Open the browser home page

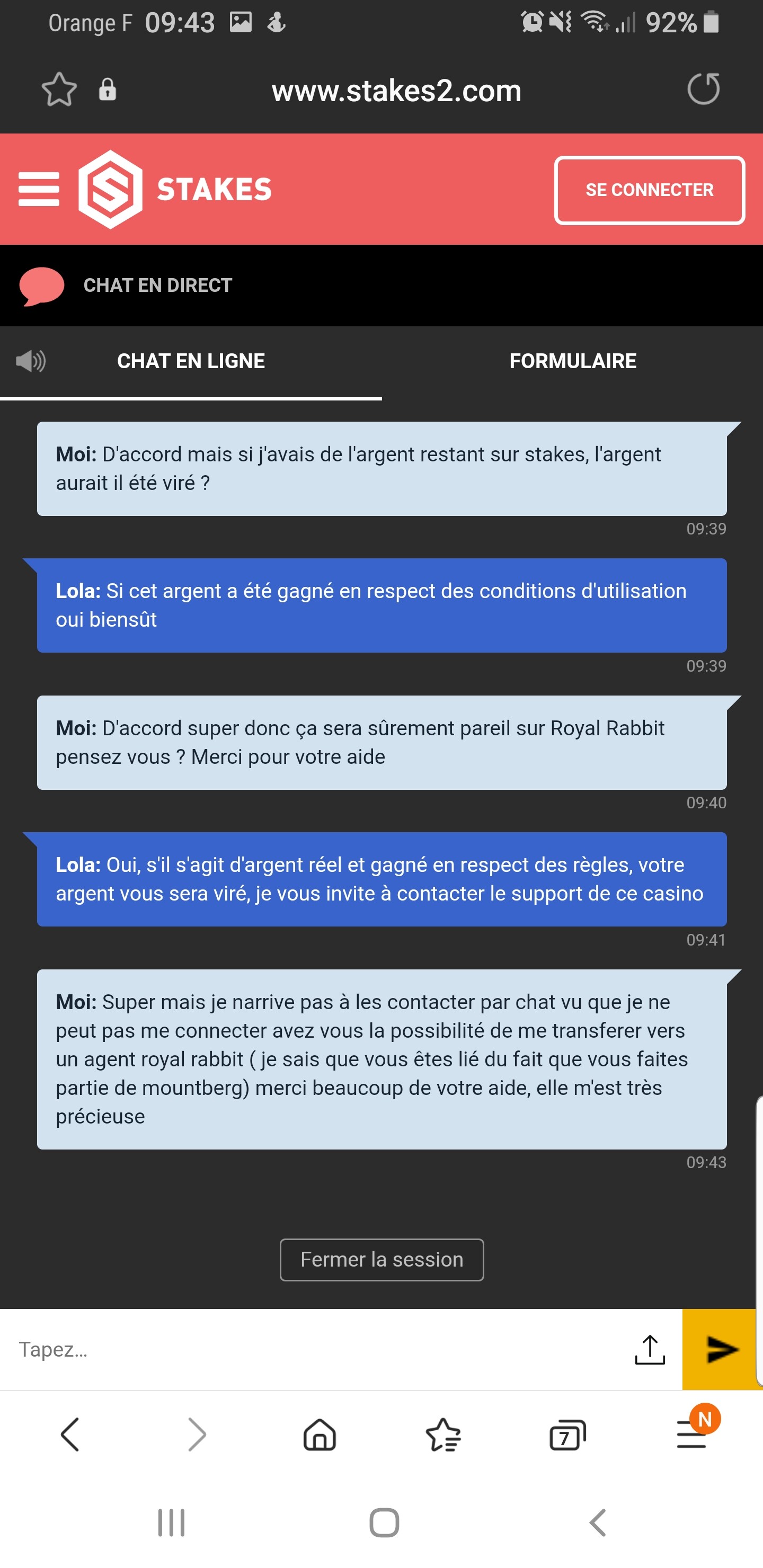click(320, 1435)
